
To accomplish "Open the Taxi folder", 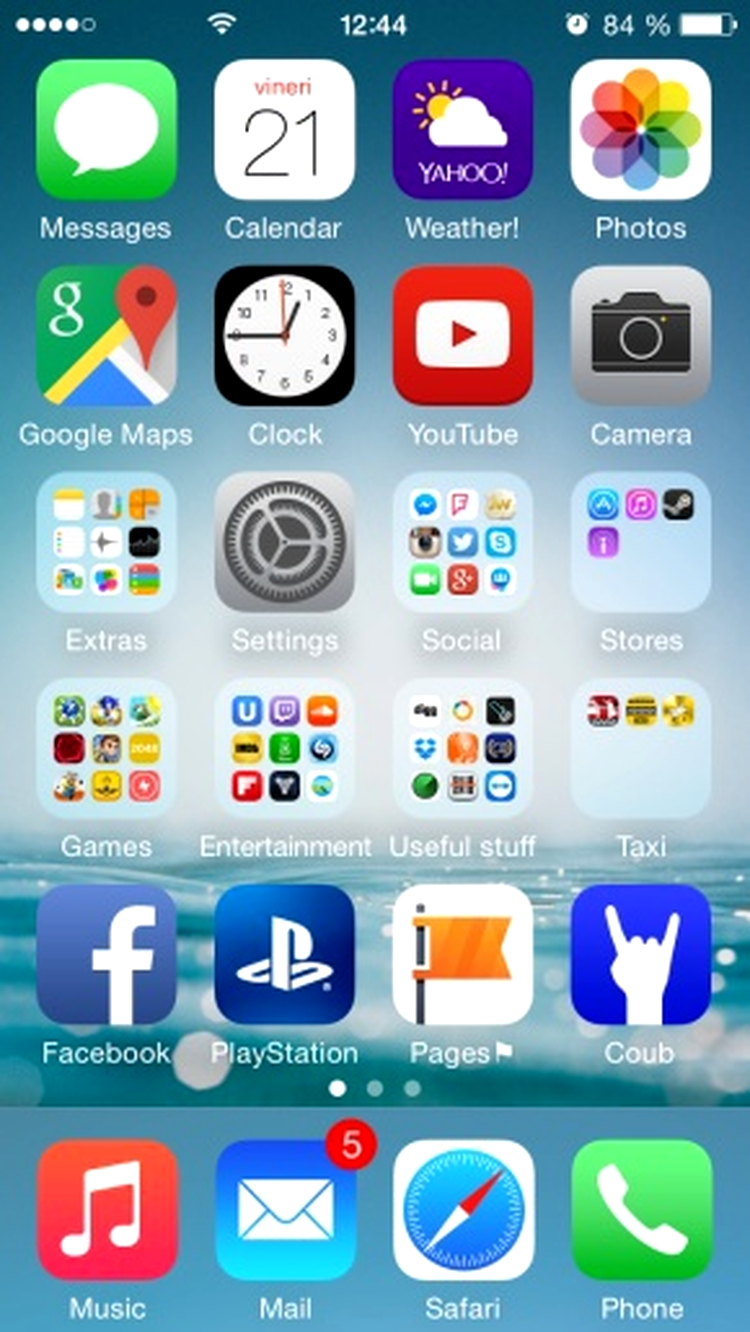I will click(640, 748).
